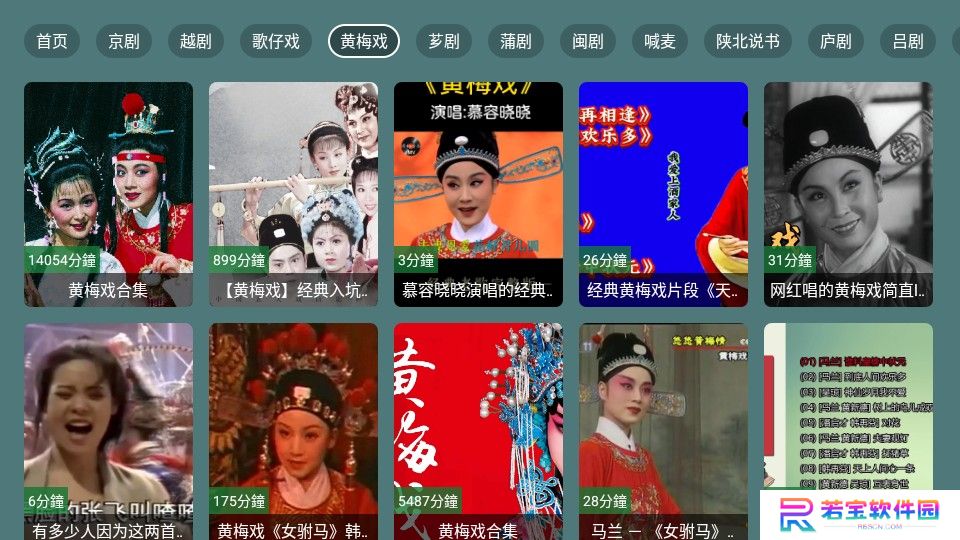This screenshot has height=540, width=960.
Task: Switch to the 首页 tab
Action: pyautogui.click(x=52, y=41)
